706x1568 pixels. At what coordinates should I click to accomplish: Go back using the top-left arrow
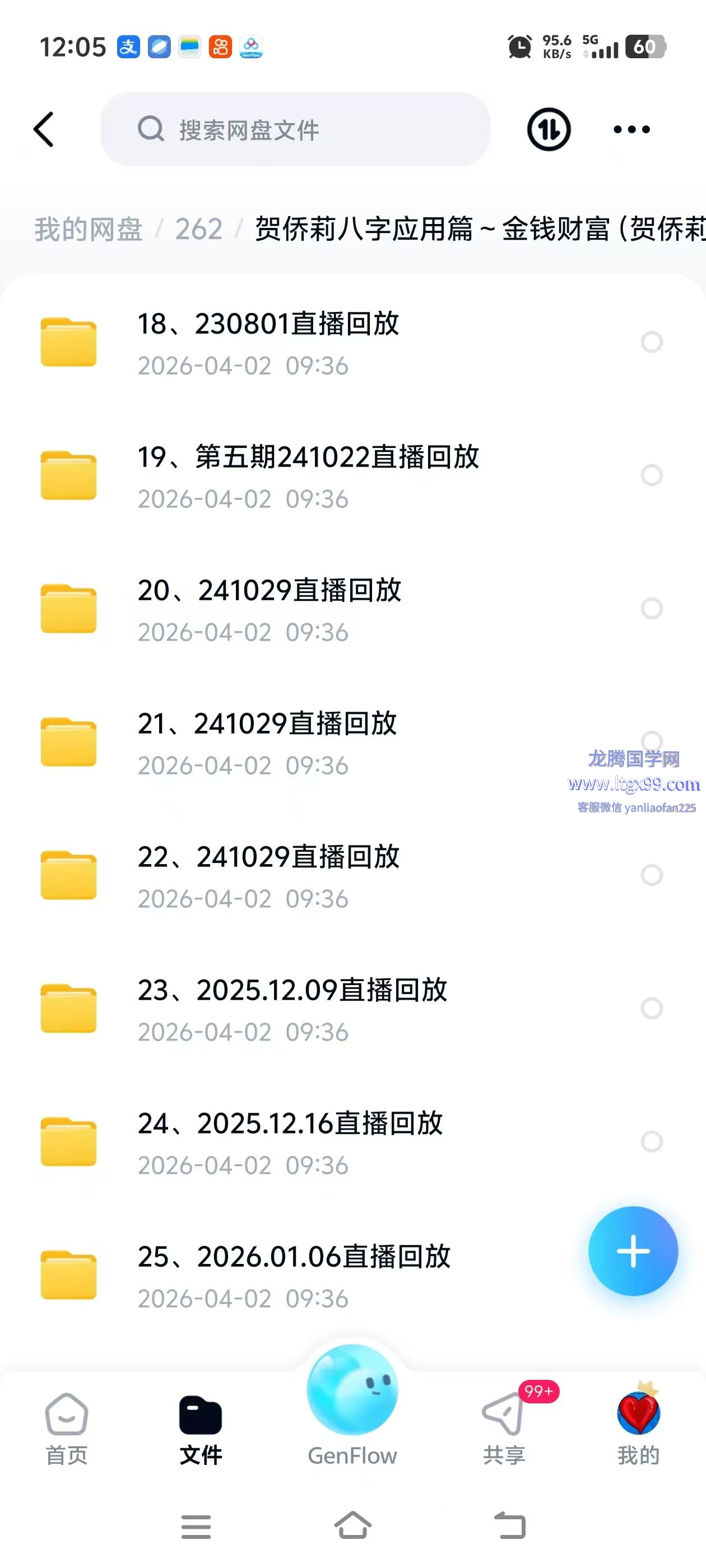[x=44, y=129]
